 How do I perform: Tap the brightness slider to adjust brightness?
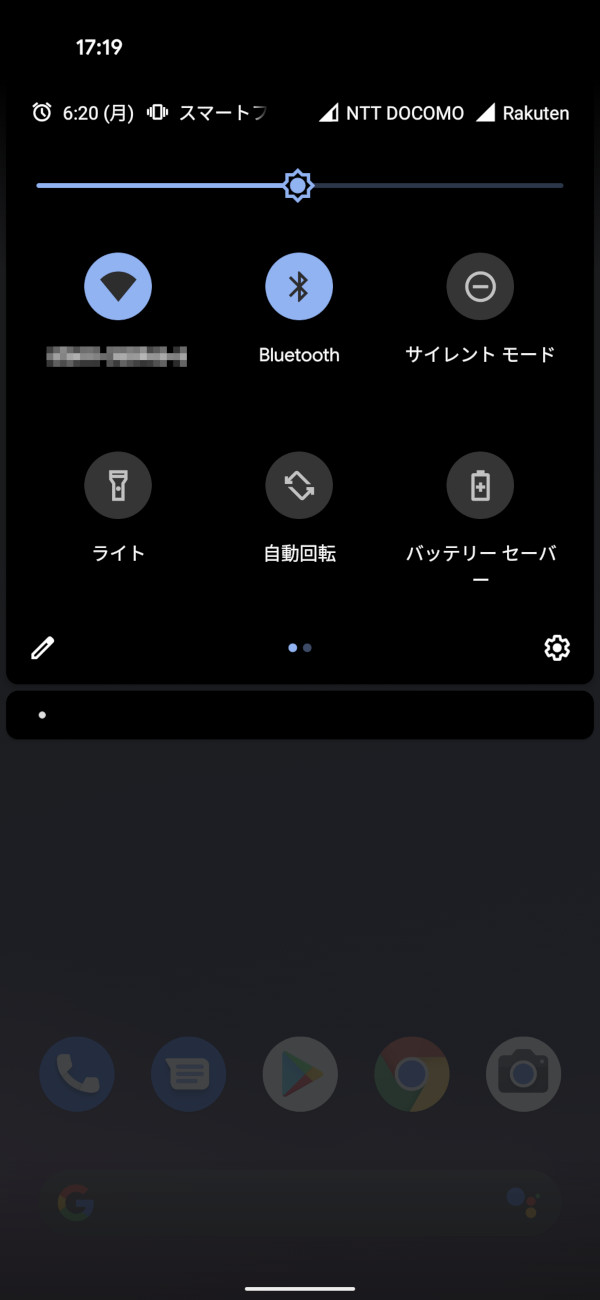(298, 186)
